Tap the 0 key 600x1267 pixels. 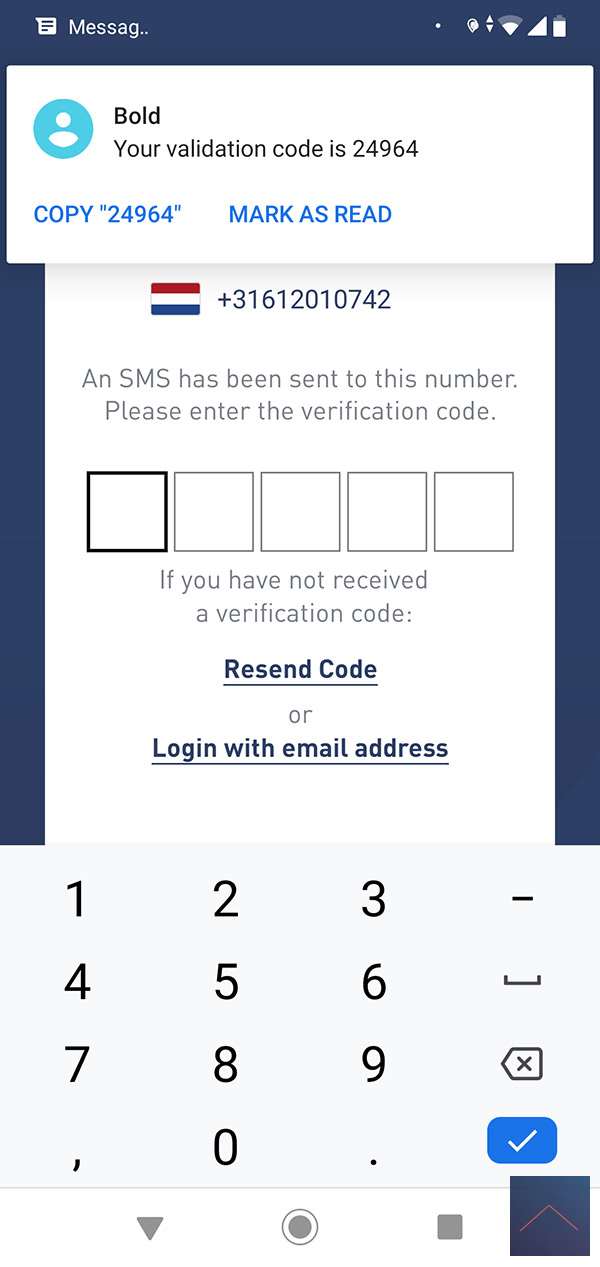(226, 1146)
